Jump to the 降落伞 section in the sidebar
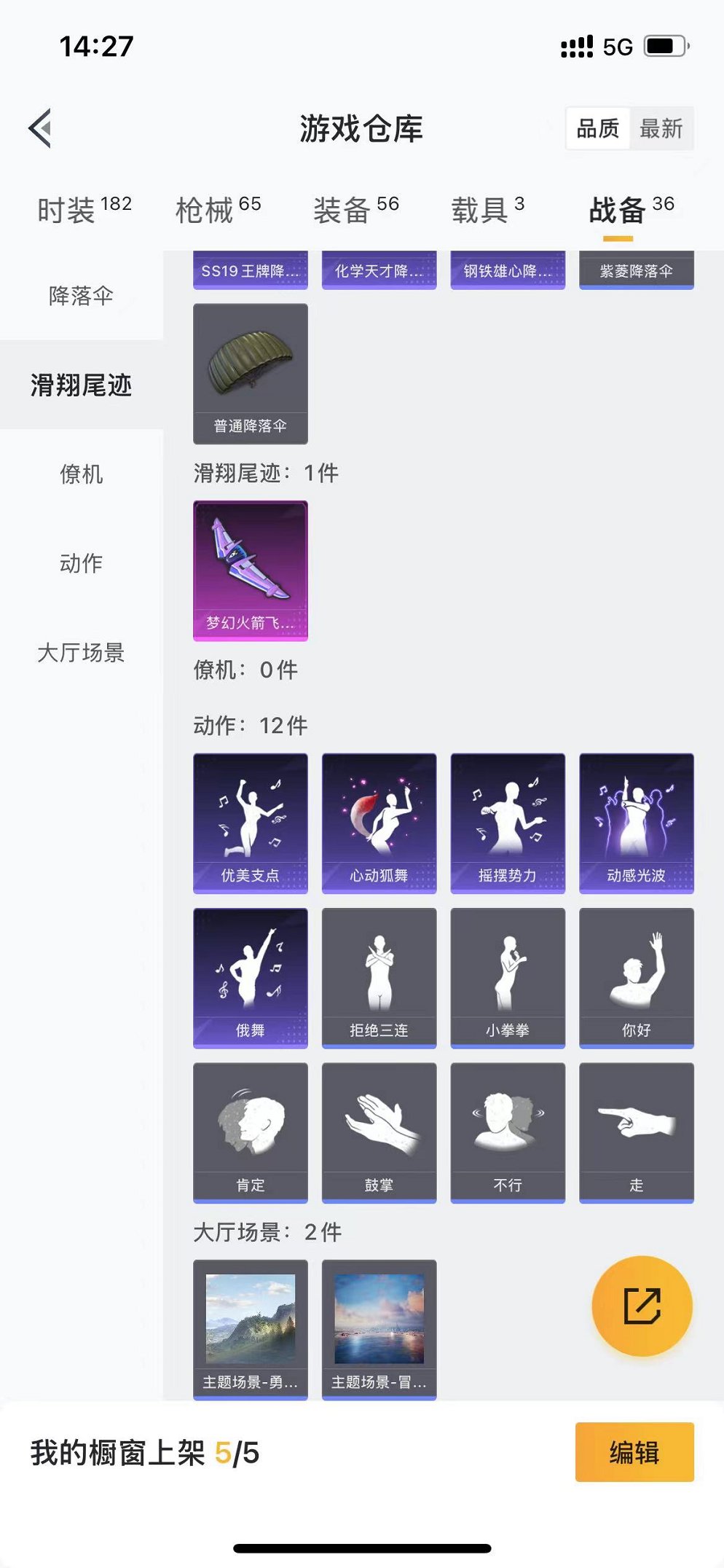Image resolution: width=724 pixels, height=1568 pixels. pos(81,296)
